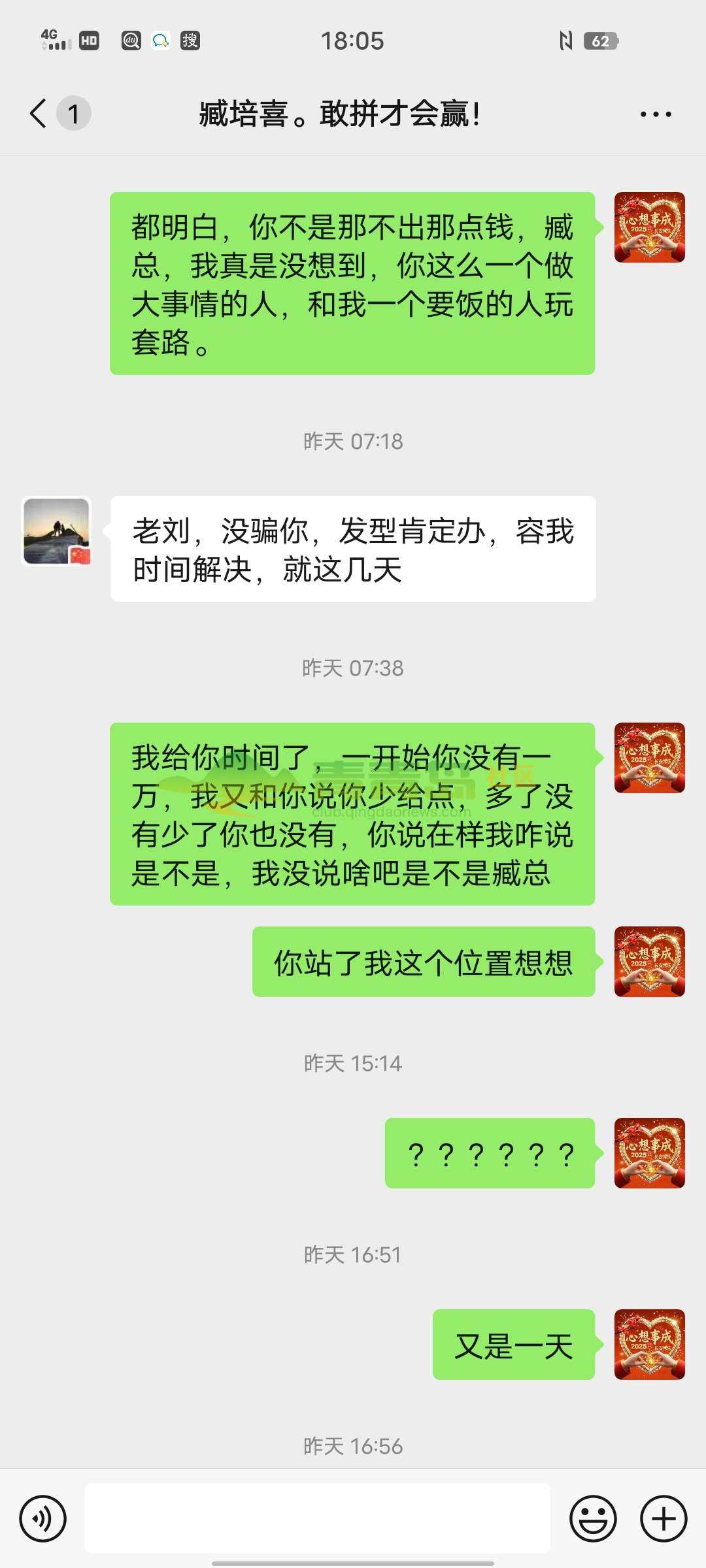The image size is (706, 1568).
Task: Open the contact's avatar beside 老刘 message
Action: click(x=57, y=531)
